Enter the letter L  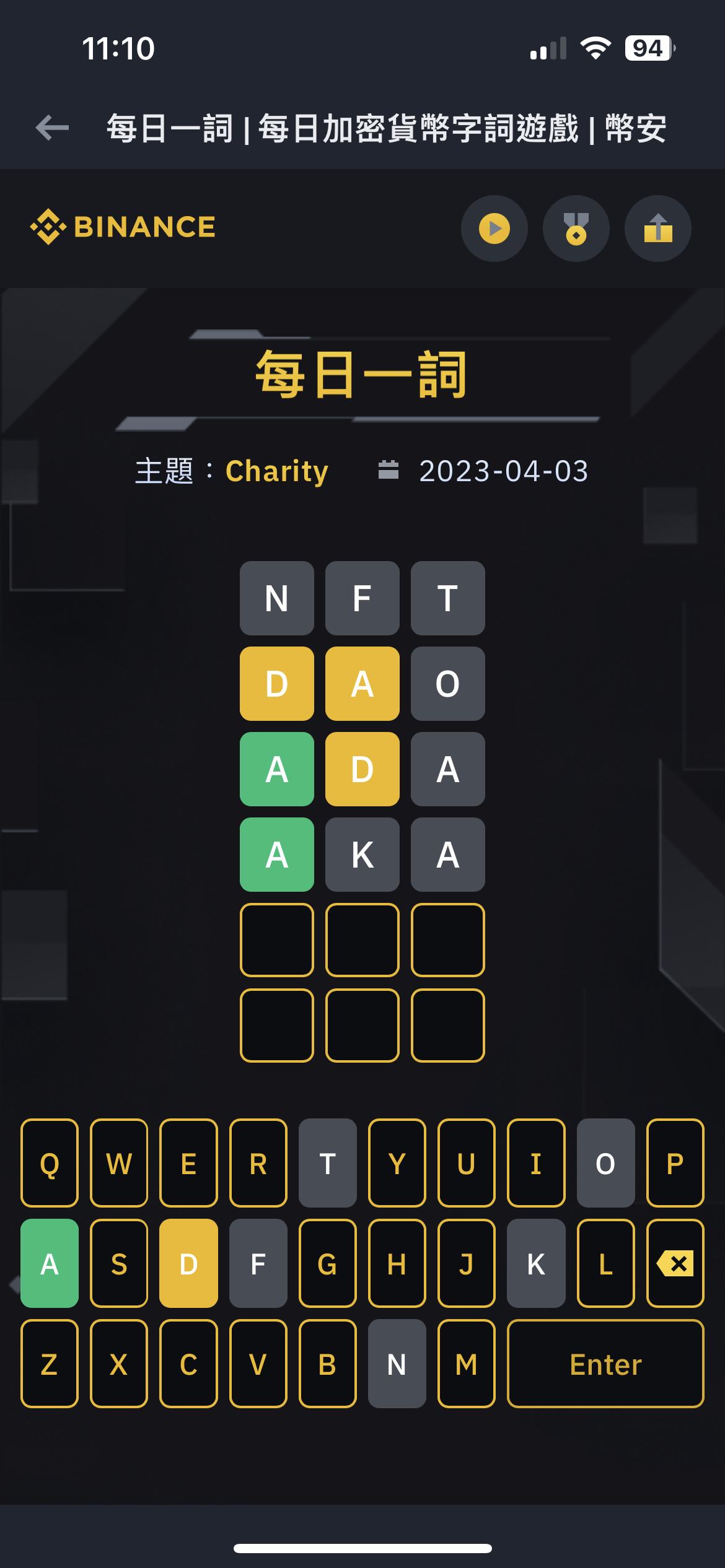[605, 1263]
